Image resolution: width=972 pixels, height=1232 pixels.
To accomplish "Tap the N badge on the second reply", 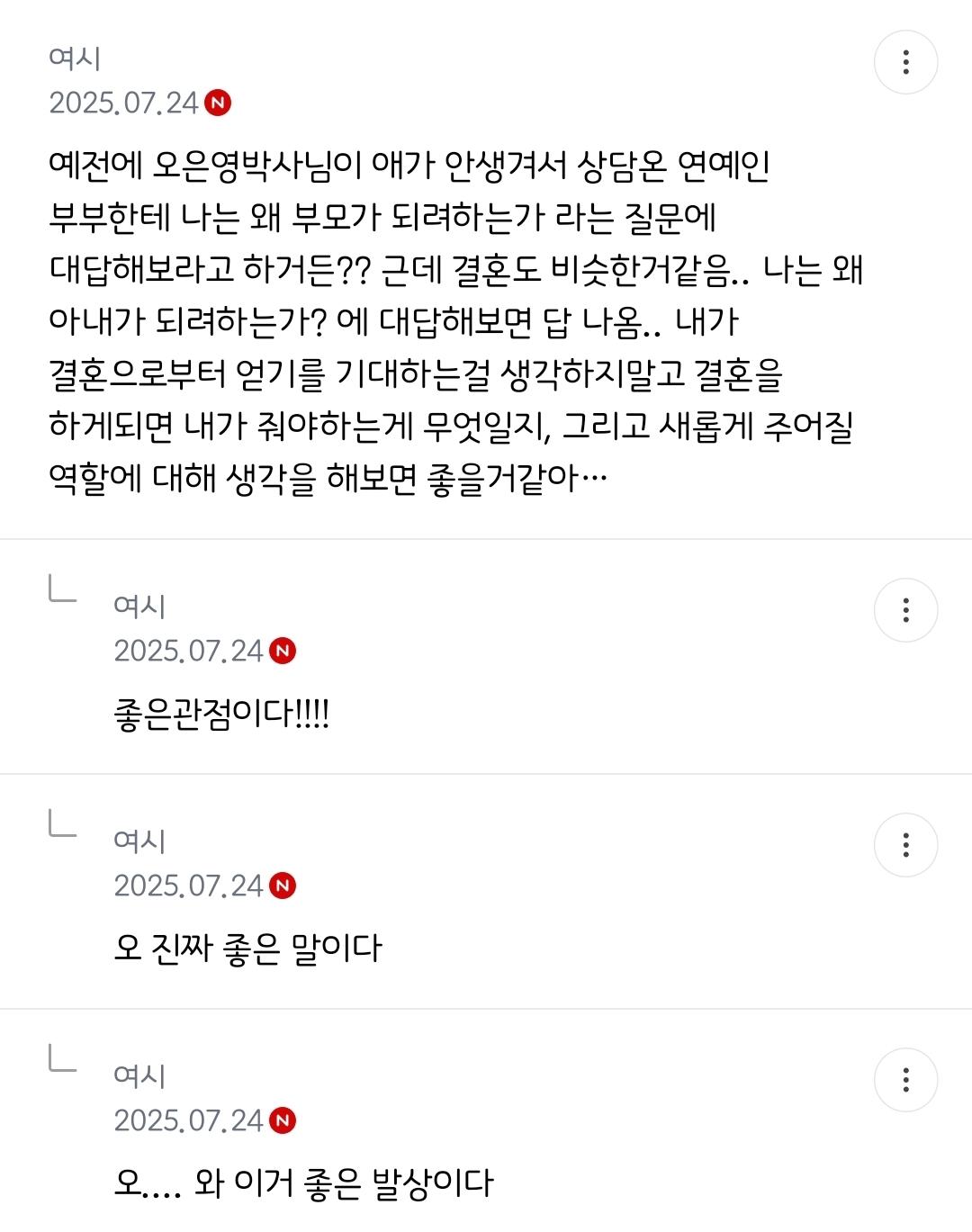I will (x=284, y=886).
